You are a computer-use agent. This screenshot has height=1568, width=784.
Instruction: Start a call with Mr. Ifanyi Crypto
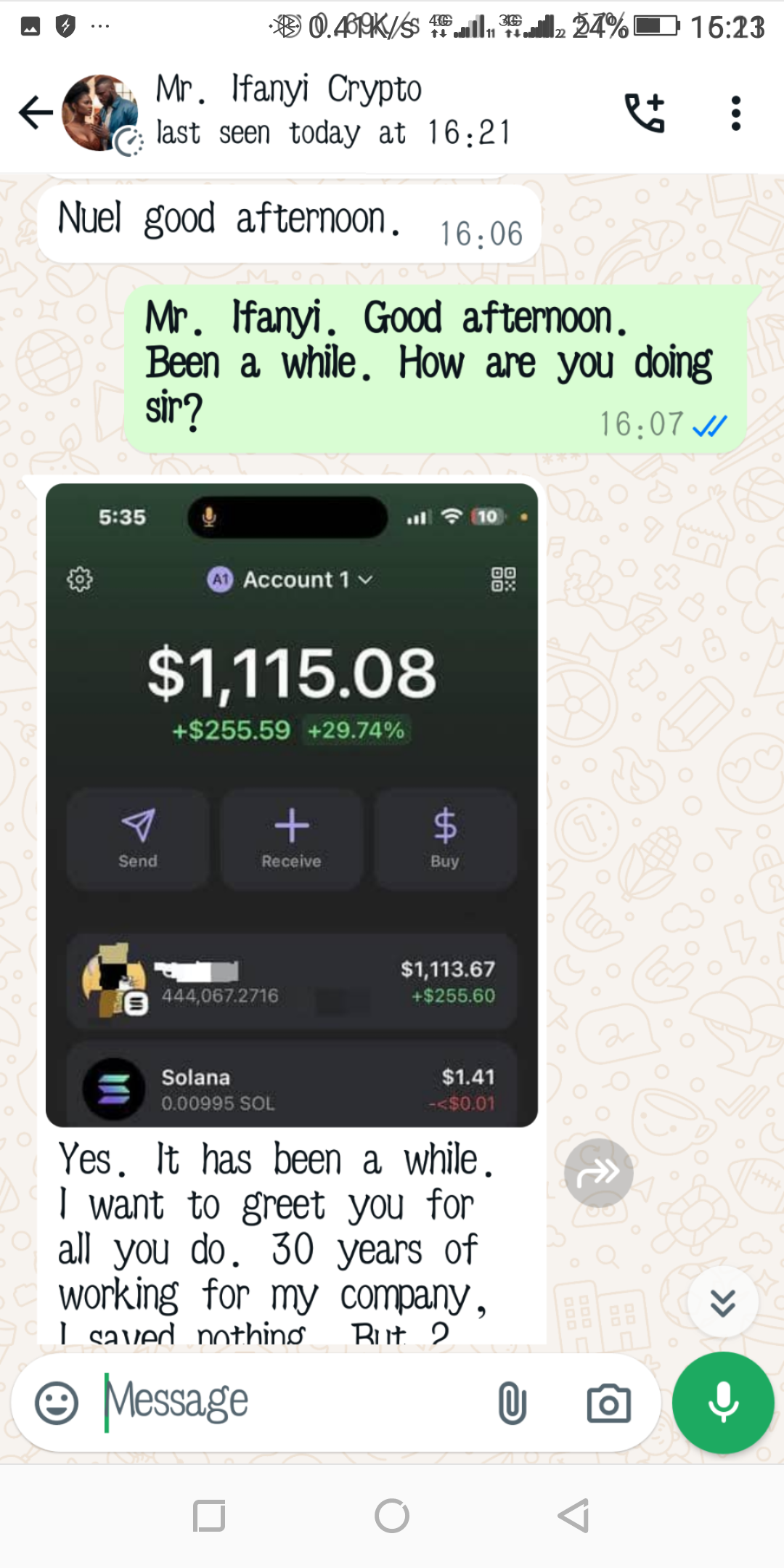click(645, 113)
